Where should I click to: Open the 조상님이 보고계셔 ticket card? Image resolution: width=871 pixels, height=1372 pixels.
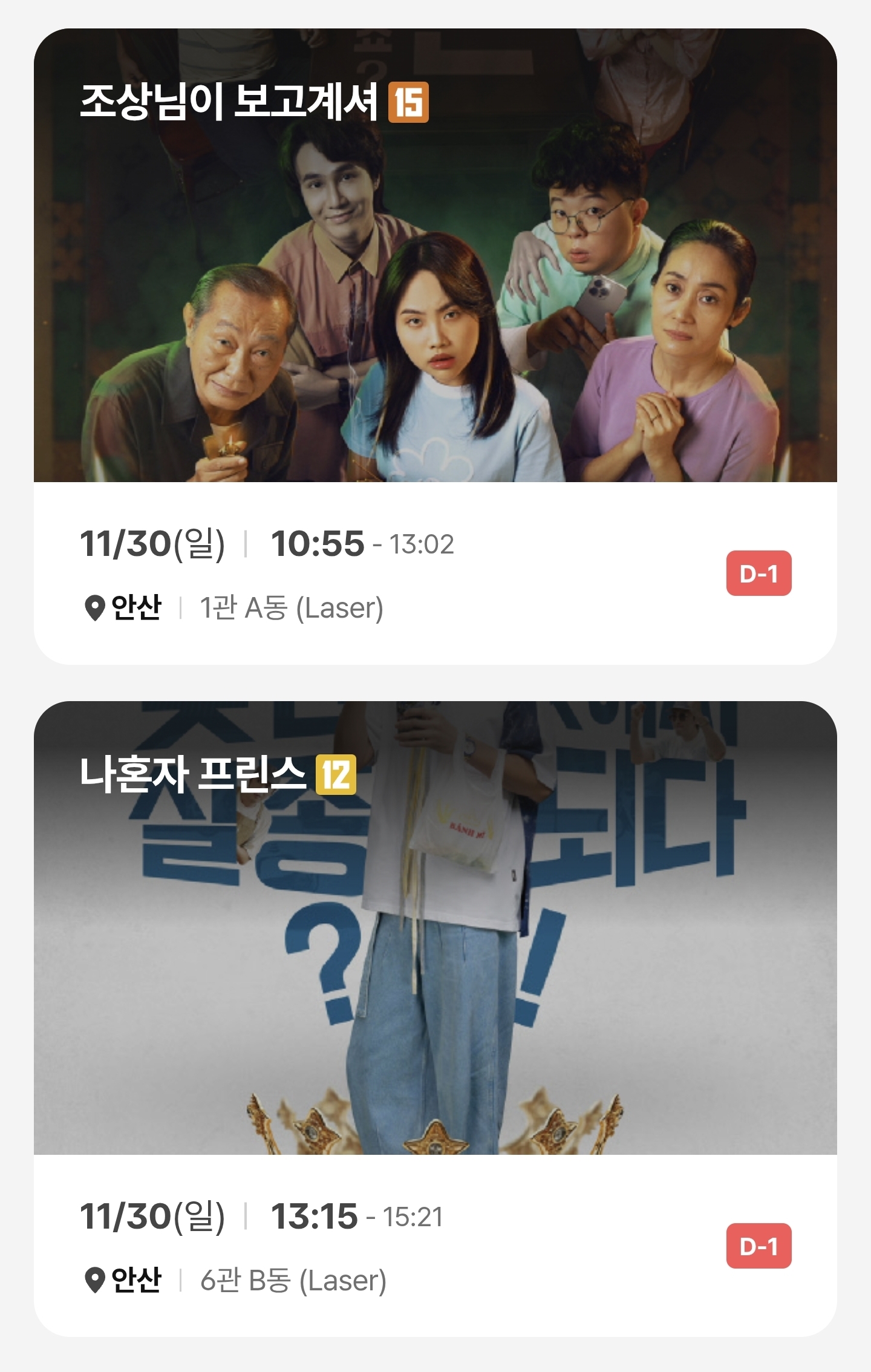point(435,346)
